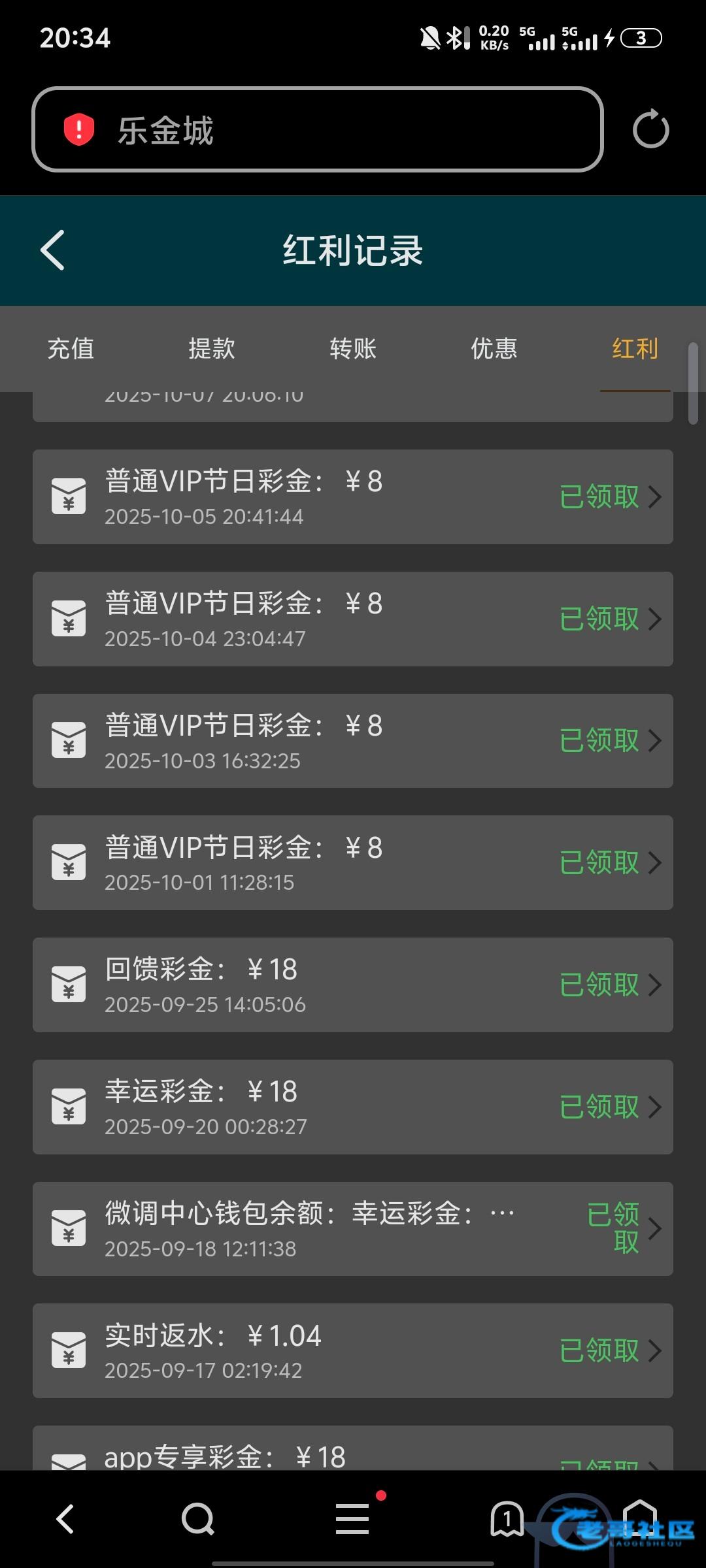706x1568 pixels.
Task: Go back from 红利记录 page
Action: (52, 250)
